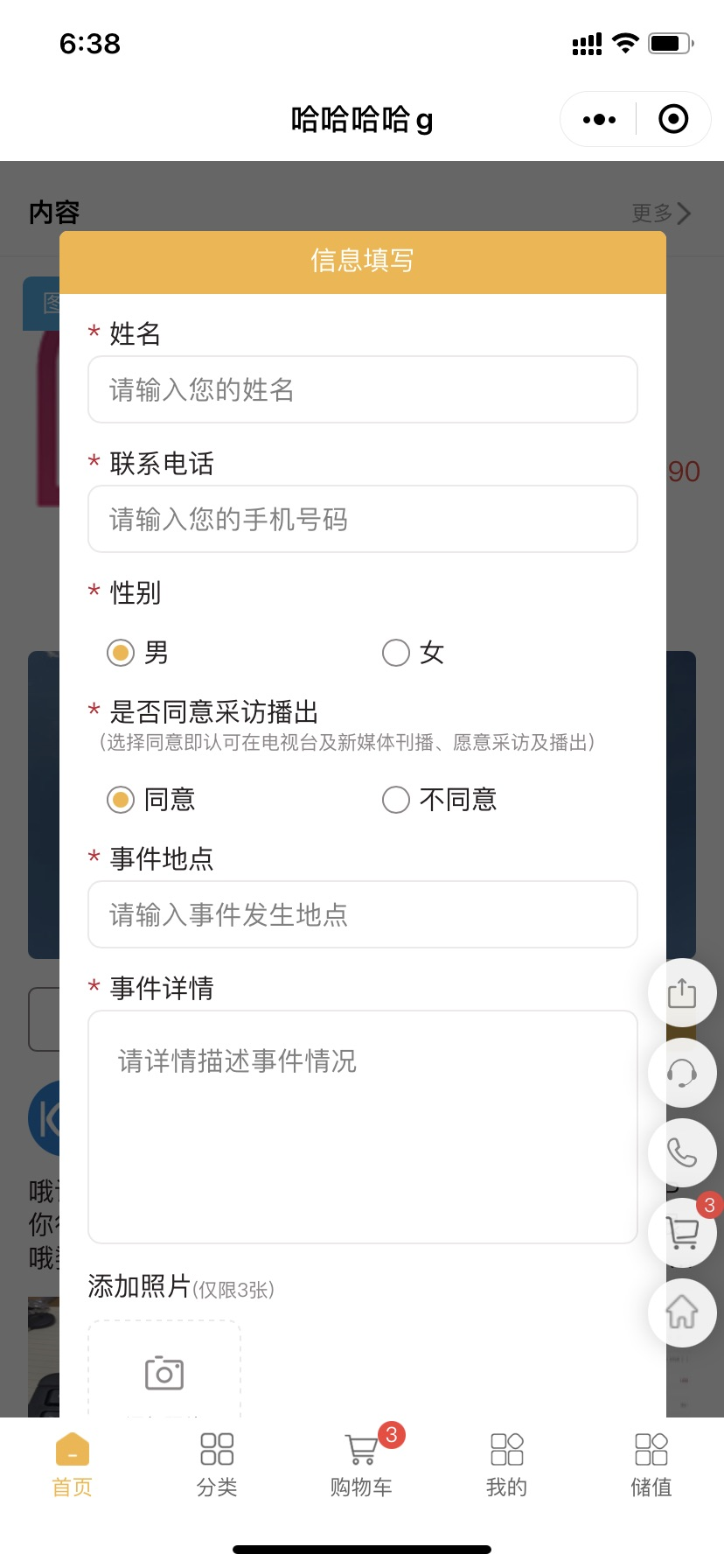Open the 我的 tab
Viewport: 724px width, 1568px height.
(506, 1463)
